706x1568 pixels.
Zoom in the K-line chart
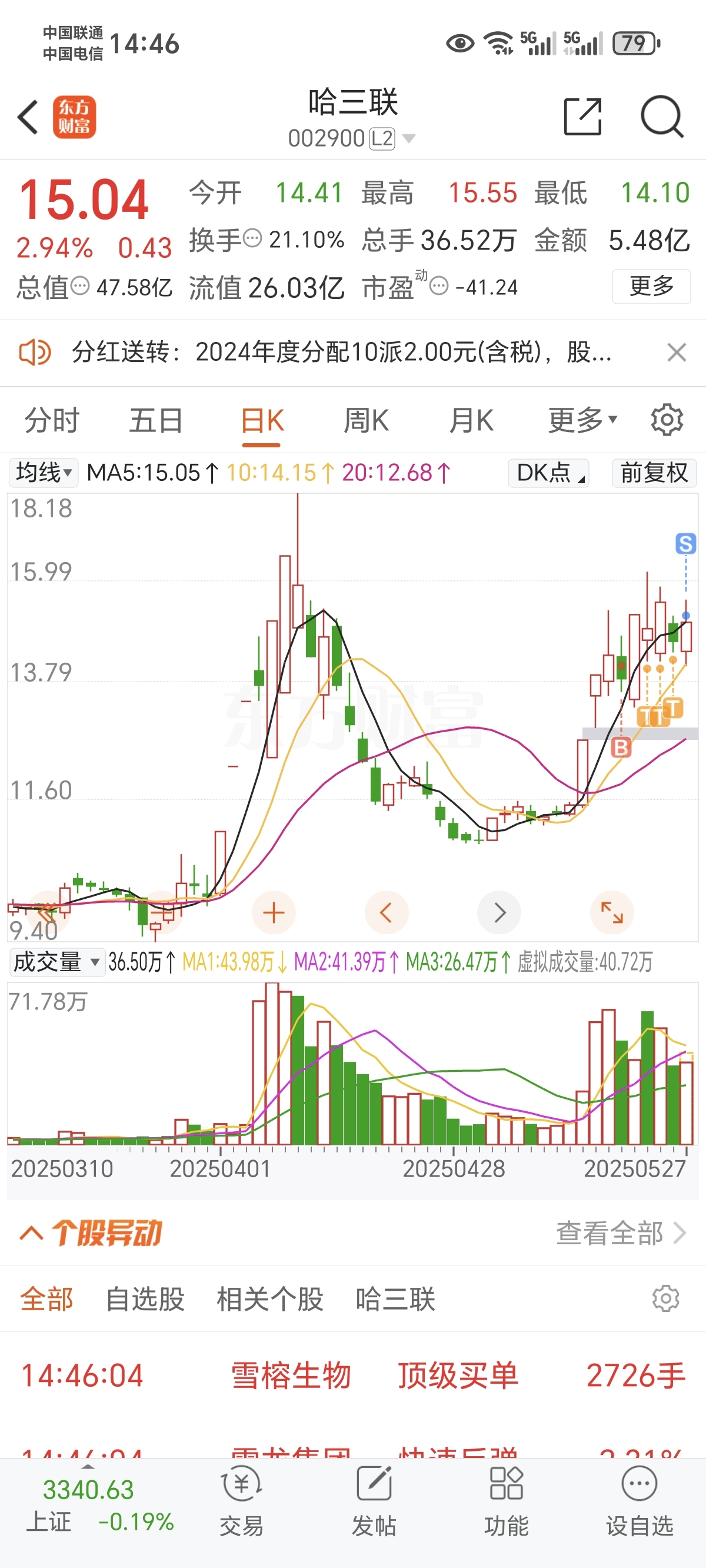[273, 912]
